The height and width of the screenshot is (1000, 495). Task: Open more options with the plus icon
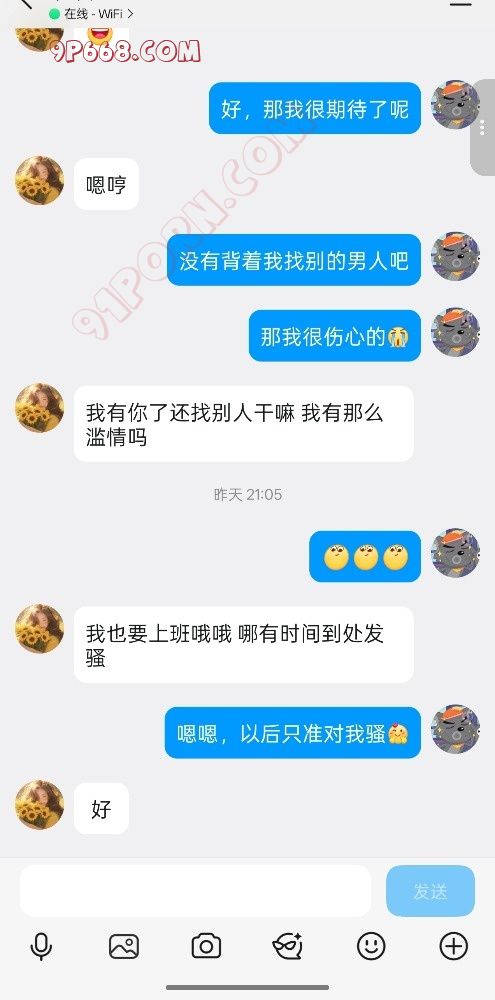tap(454, 946)
